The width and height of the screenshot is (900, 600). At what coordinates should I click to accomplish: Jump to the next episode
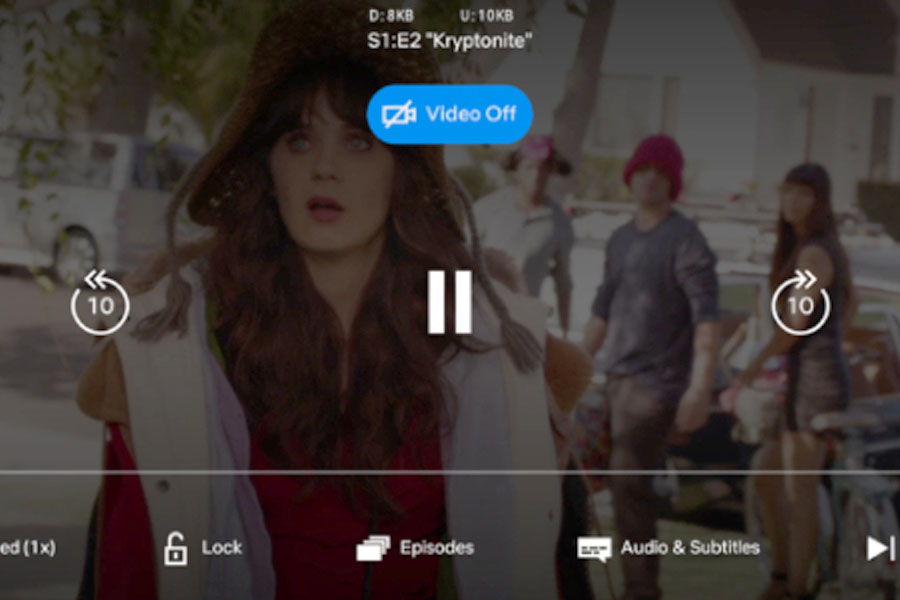[x=880, y=548]
